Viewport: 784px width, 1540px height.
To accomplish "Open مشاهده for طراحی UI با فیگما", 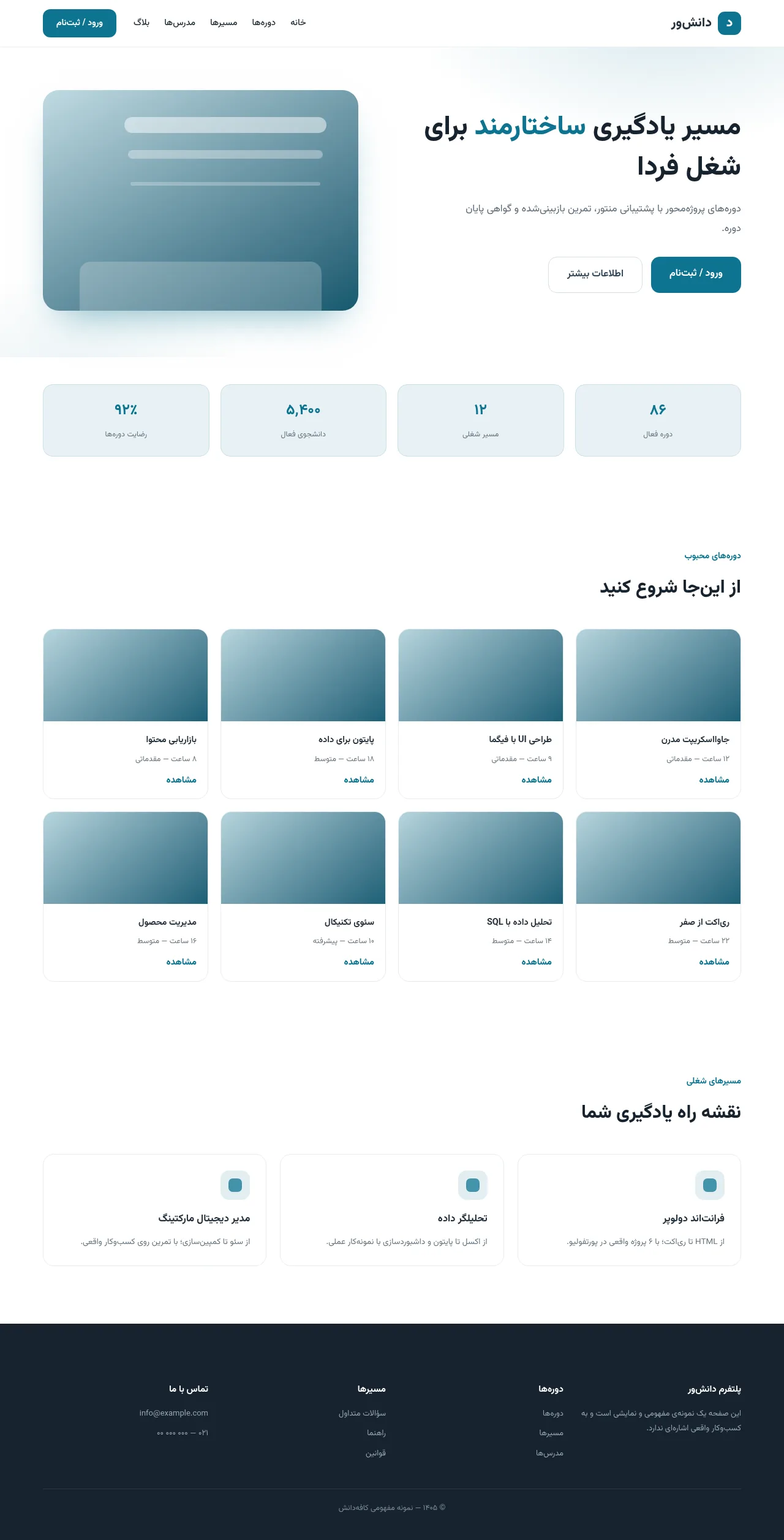I will coord(537,779).
